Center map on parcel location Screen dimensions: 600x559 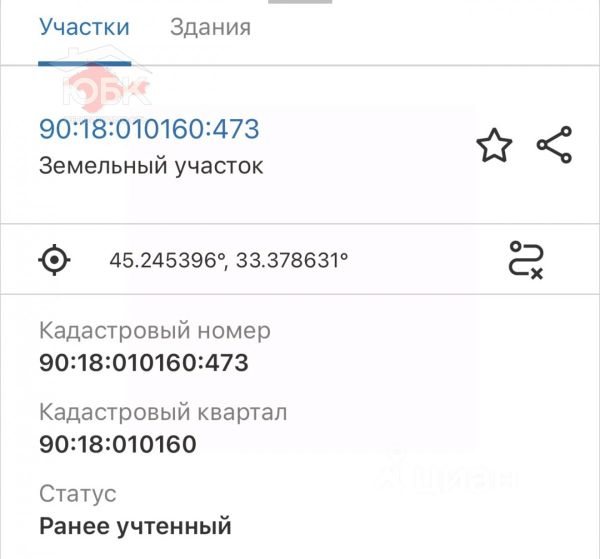click(56, 261)
